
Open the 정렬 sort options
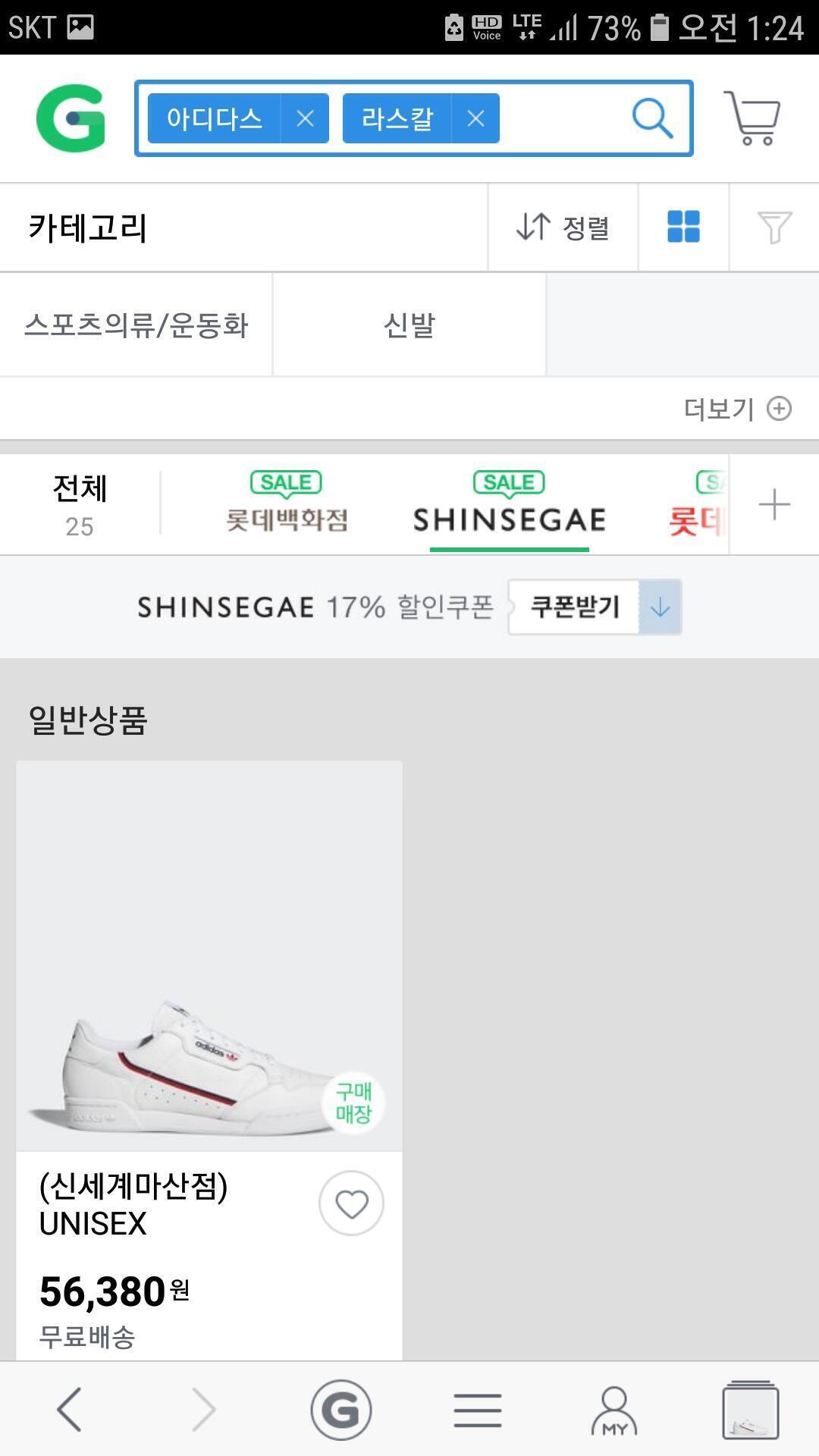[x=563, y=227]
